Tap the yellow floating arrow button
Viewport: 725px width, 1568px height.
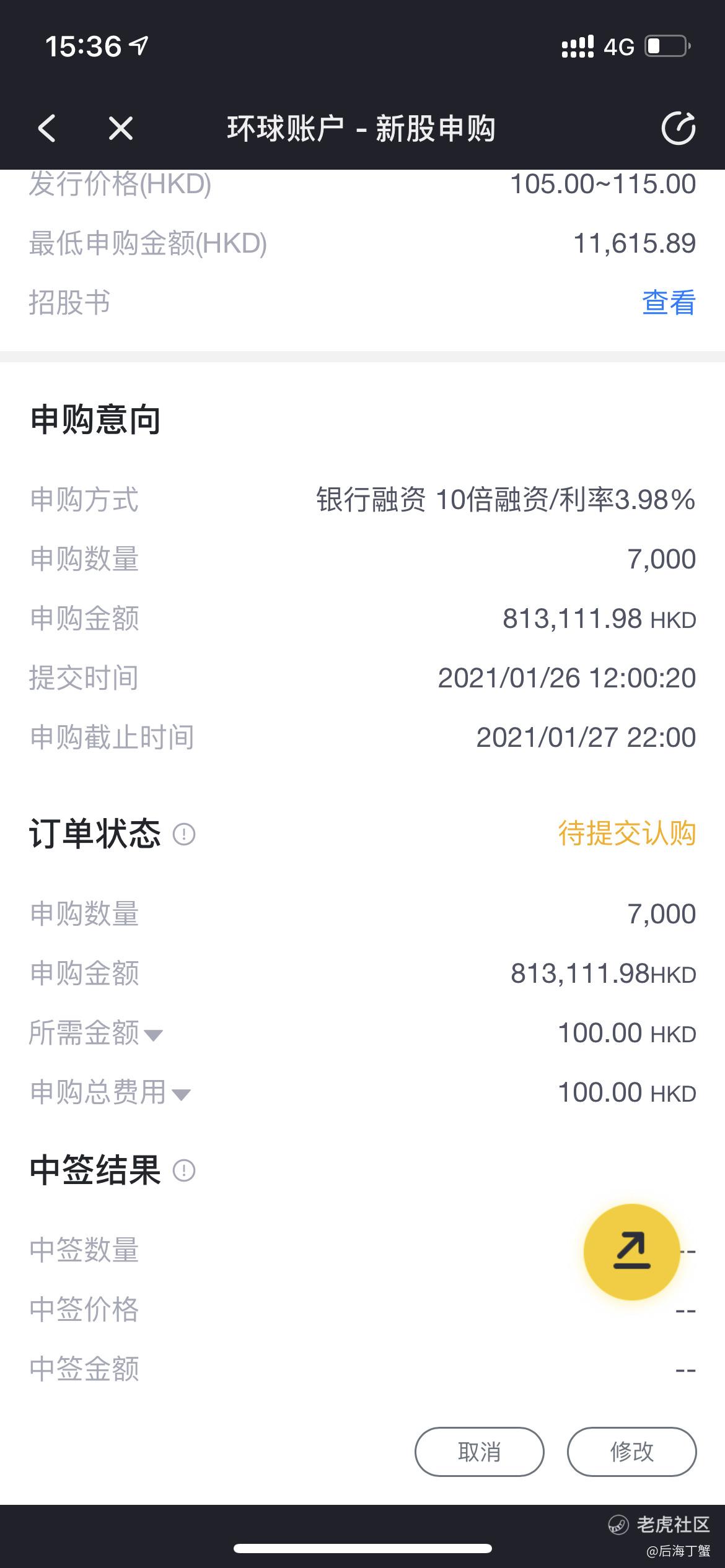pyautogui.click(x=631, y=1252)
